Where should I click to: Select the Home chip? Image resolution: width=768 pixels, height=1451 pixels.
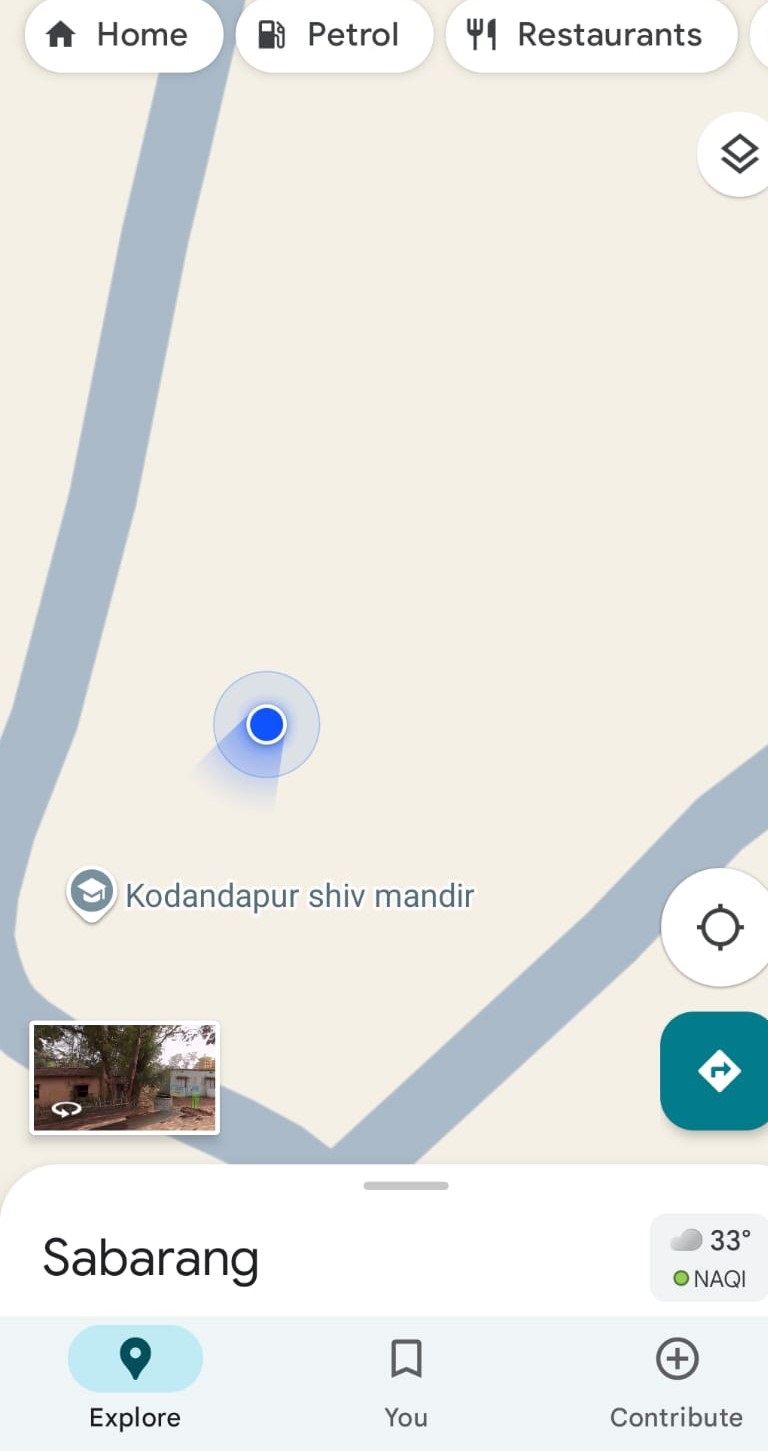coord(123,36)
